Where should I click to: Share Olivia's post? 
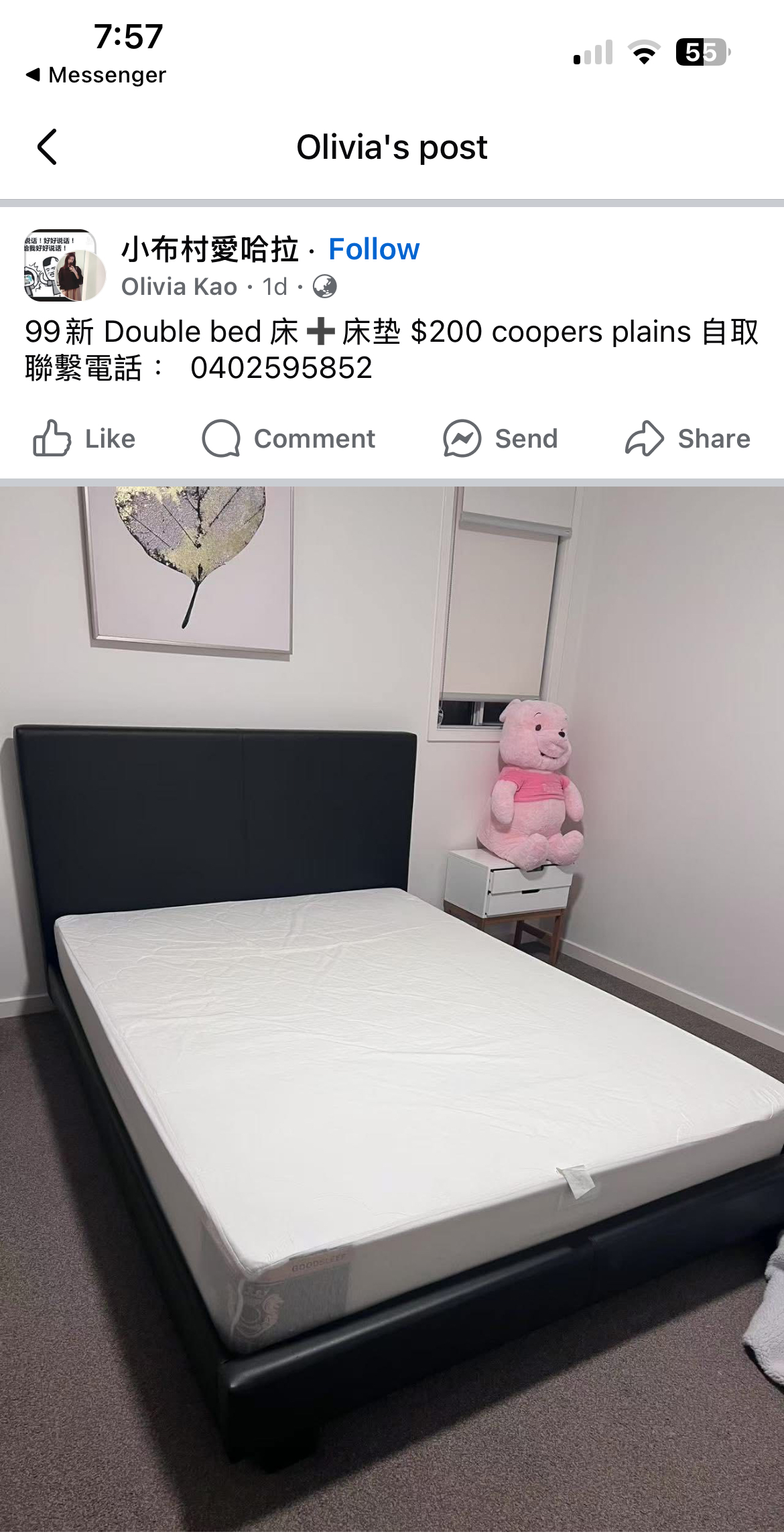click(687, 439)
